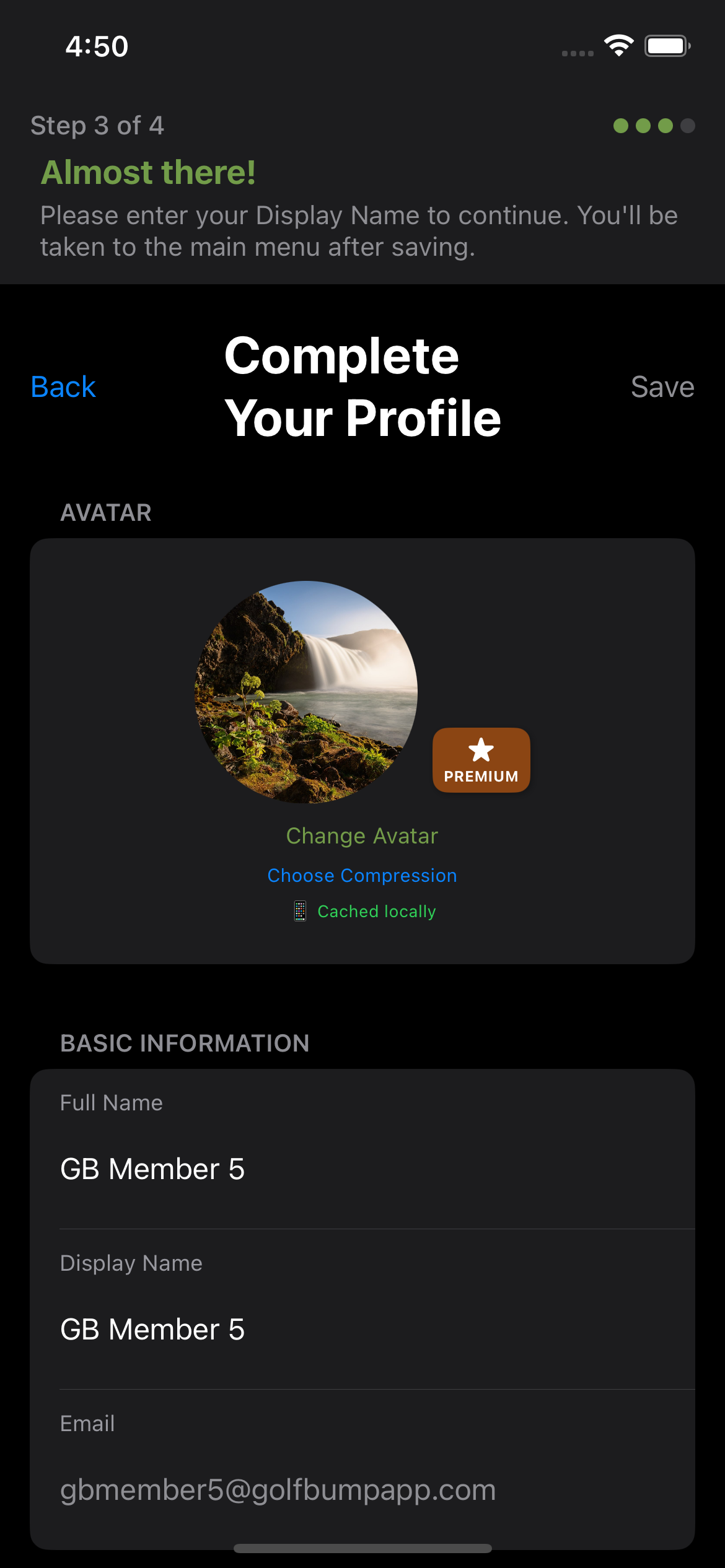Tap the Cached locally status label
725x1568 pixels.
coord(376,911)
